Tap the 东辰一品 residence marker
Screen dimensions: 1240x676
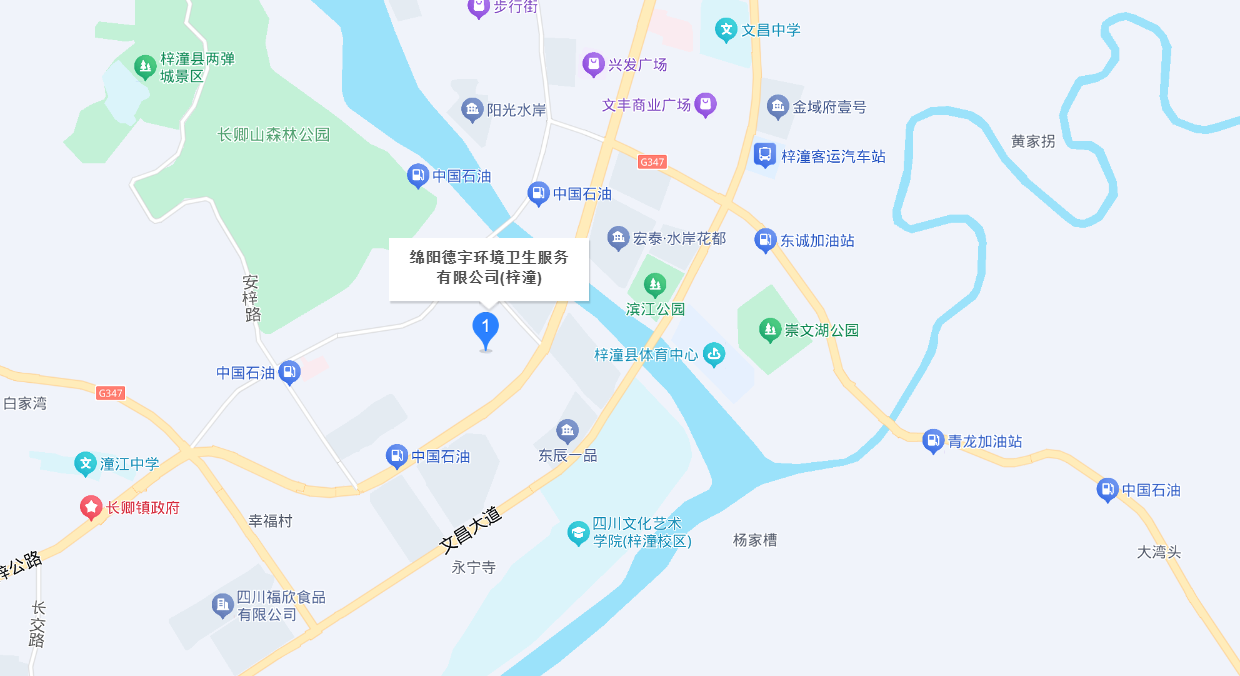[568, 432]
